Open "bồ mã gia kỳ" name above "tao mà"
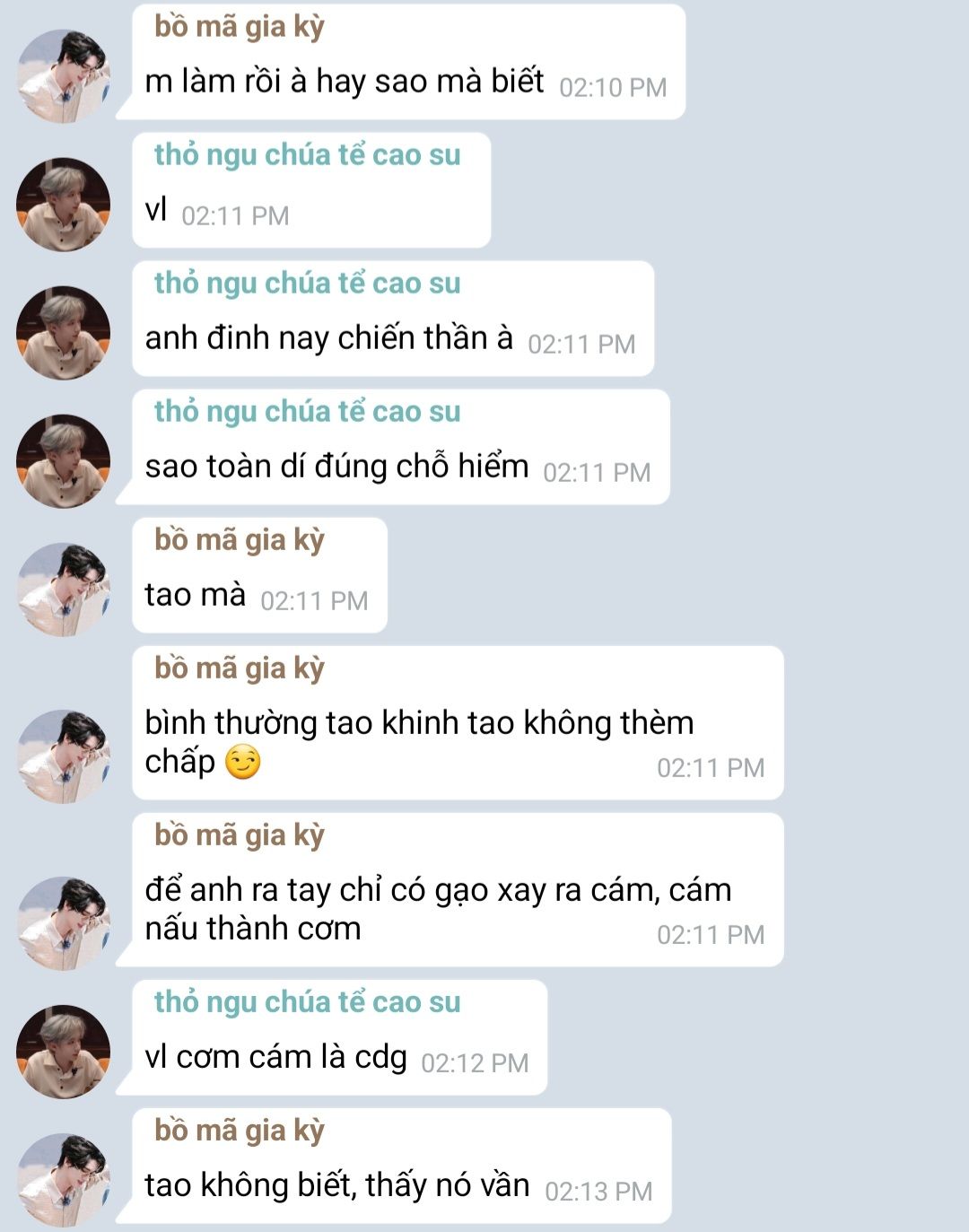This screenshot has width=969, height=1232. [x=239, y=540]
